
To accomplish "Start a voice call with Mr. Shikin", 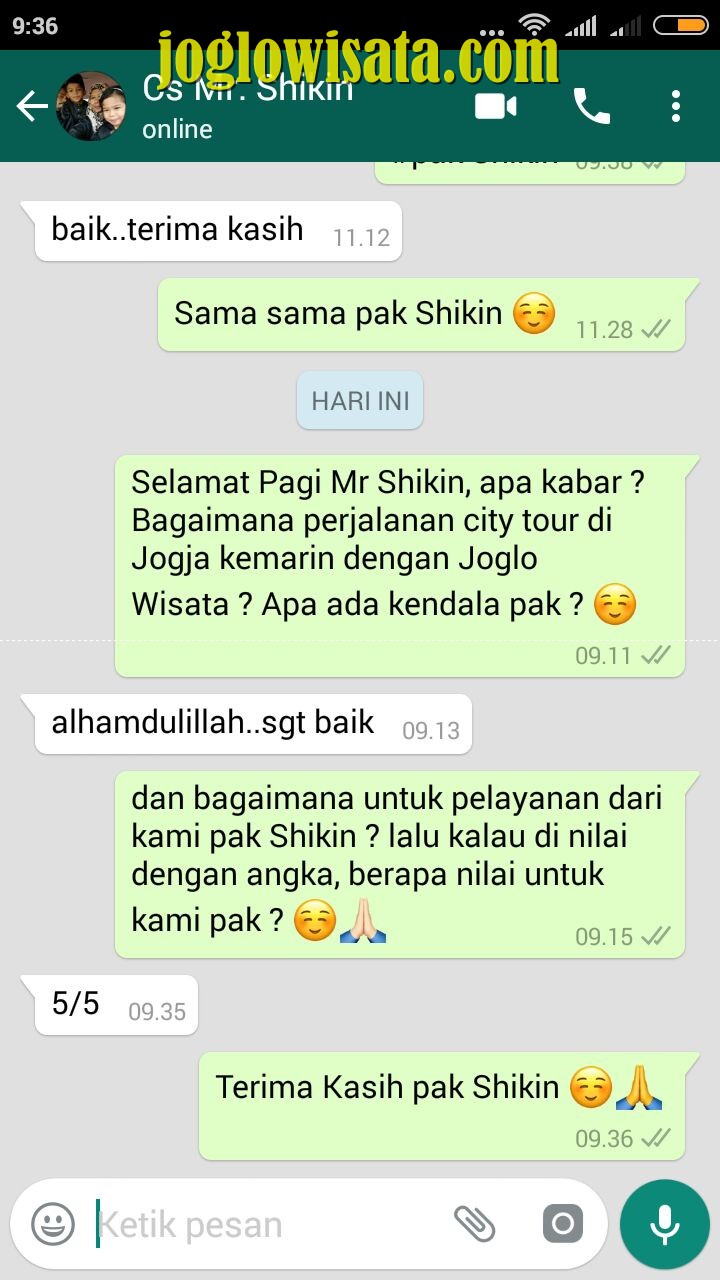I will click(591, 106).
